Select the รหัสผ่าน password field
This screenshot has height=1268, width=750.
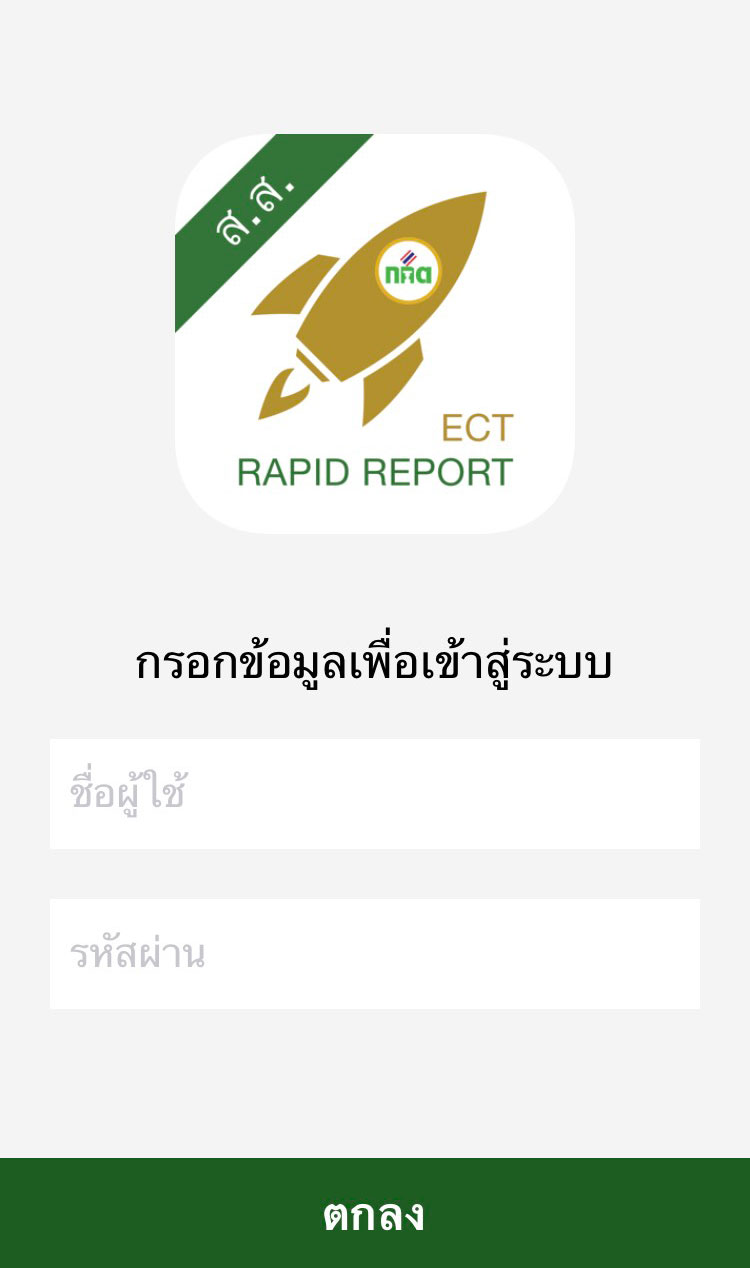(374, 953)
